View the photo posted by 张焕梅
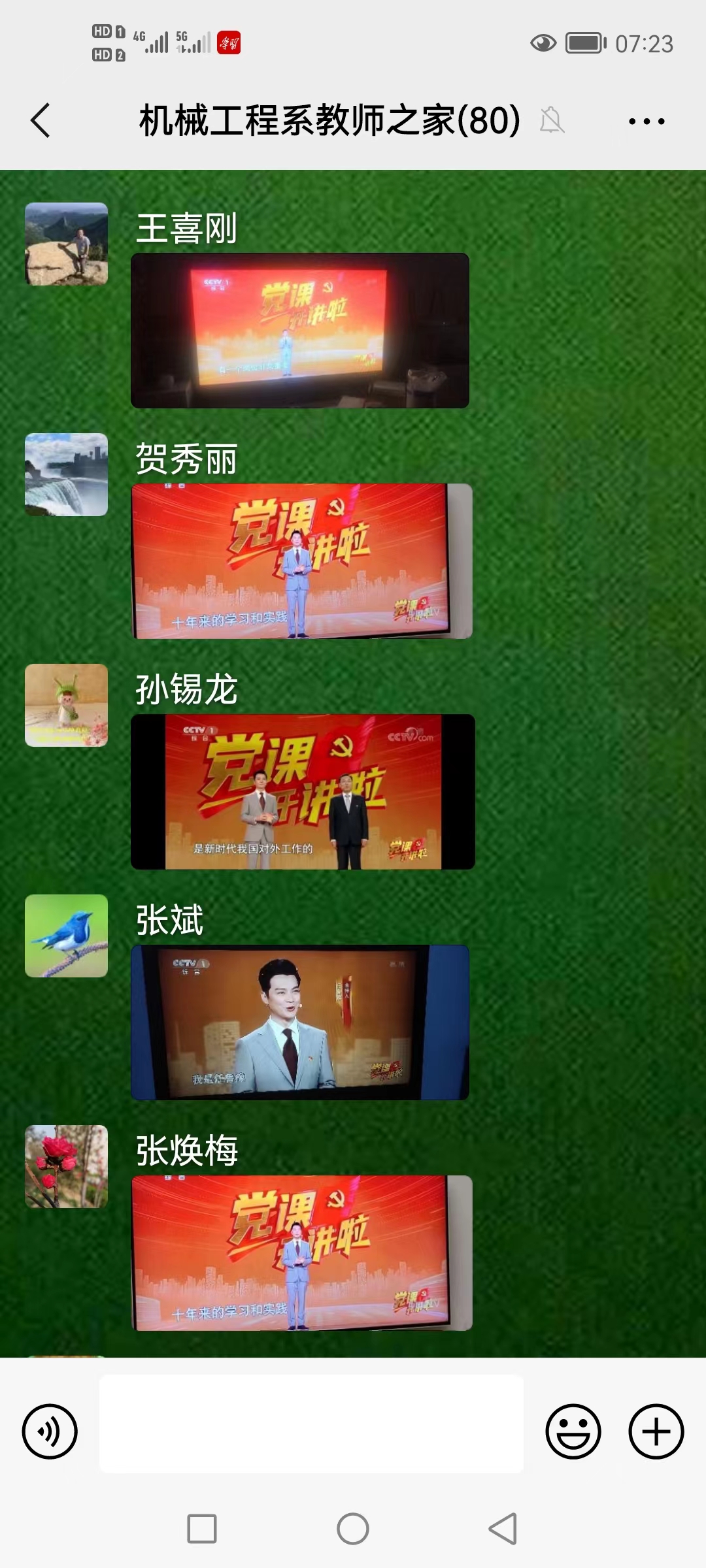This screenshot has height=1568, width=706. click(301, 1253)
